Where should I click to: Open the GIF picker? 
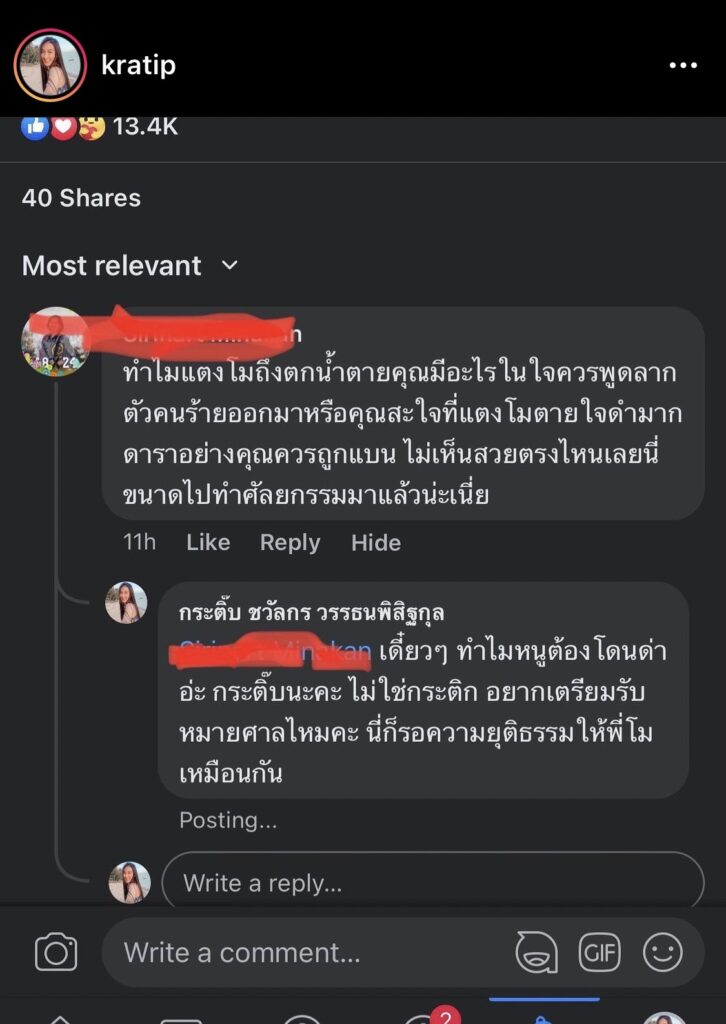(x=599, y=952)
